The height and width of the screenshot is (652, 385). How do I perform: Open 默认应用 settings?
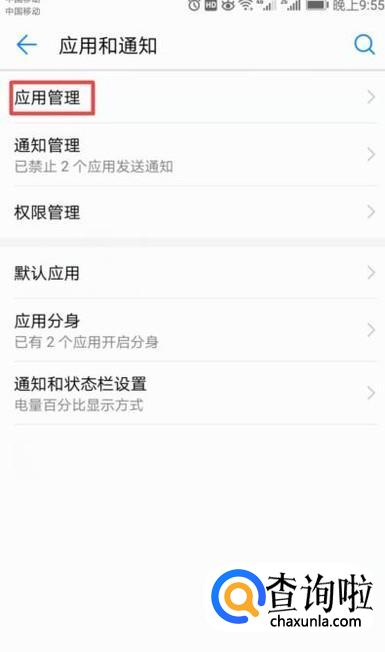(x=192, y=273)
